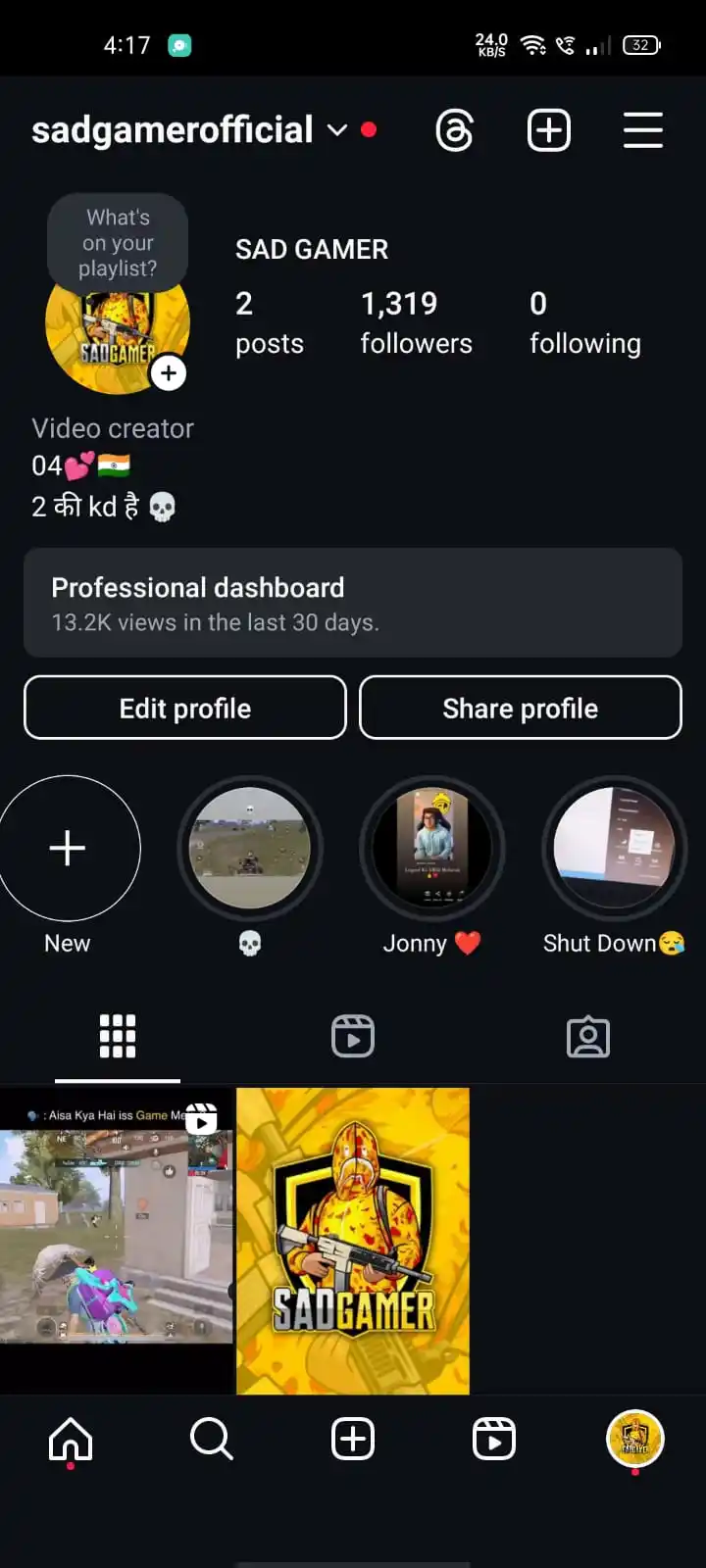Image resolution: width=706 pixels, height=1568 pixels.
Task: Open the skull emoji highlight
Action: (250, 849)
